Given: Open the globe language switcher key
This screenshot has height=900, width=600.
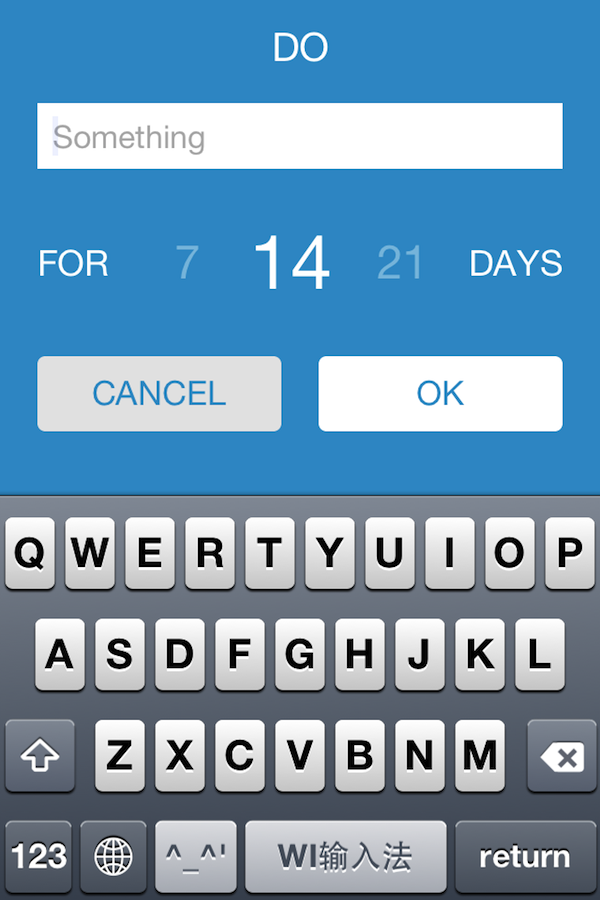Looking at the screenshot, I should point(113,856).
